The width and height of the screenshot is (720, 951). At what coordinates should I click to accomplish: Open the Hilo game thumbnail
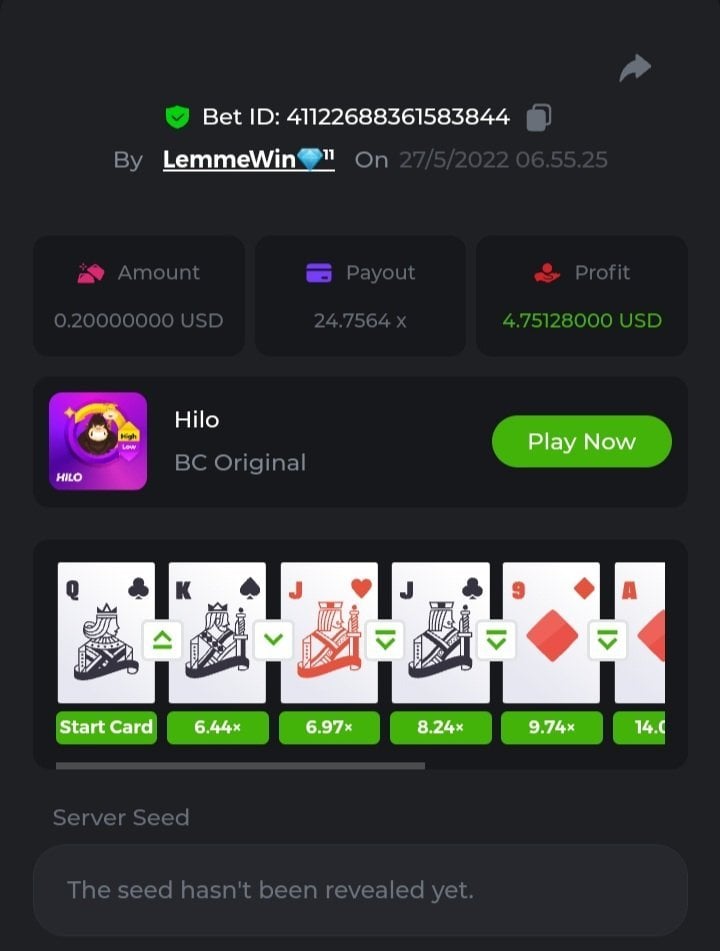[98, 442]
